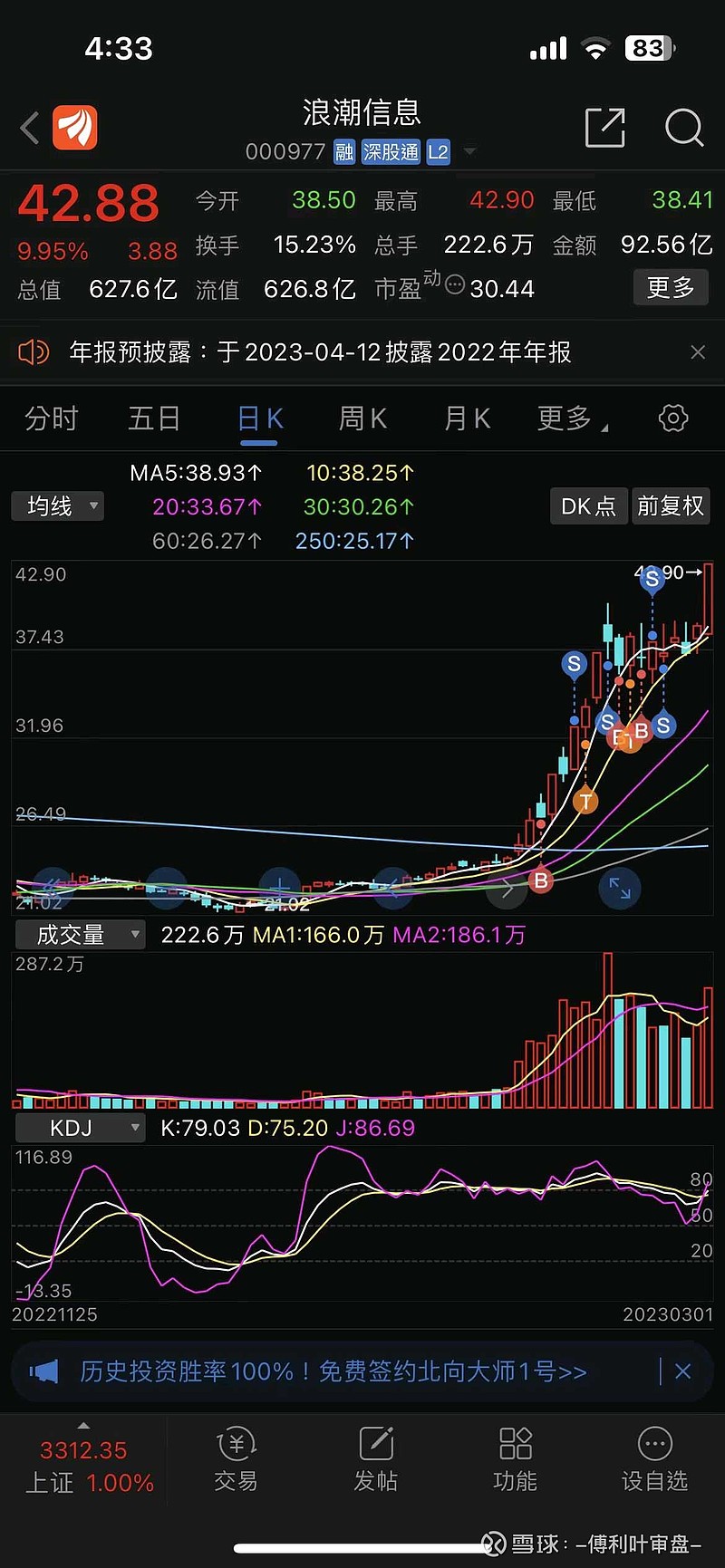Change the 前复权 adjustment setting
This screenshot has height=1568, width=725.
click(x=670, y=506)
